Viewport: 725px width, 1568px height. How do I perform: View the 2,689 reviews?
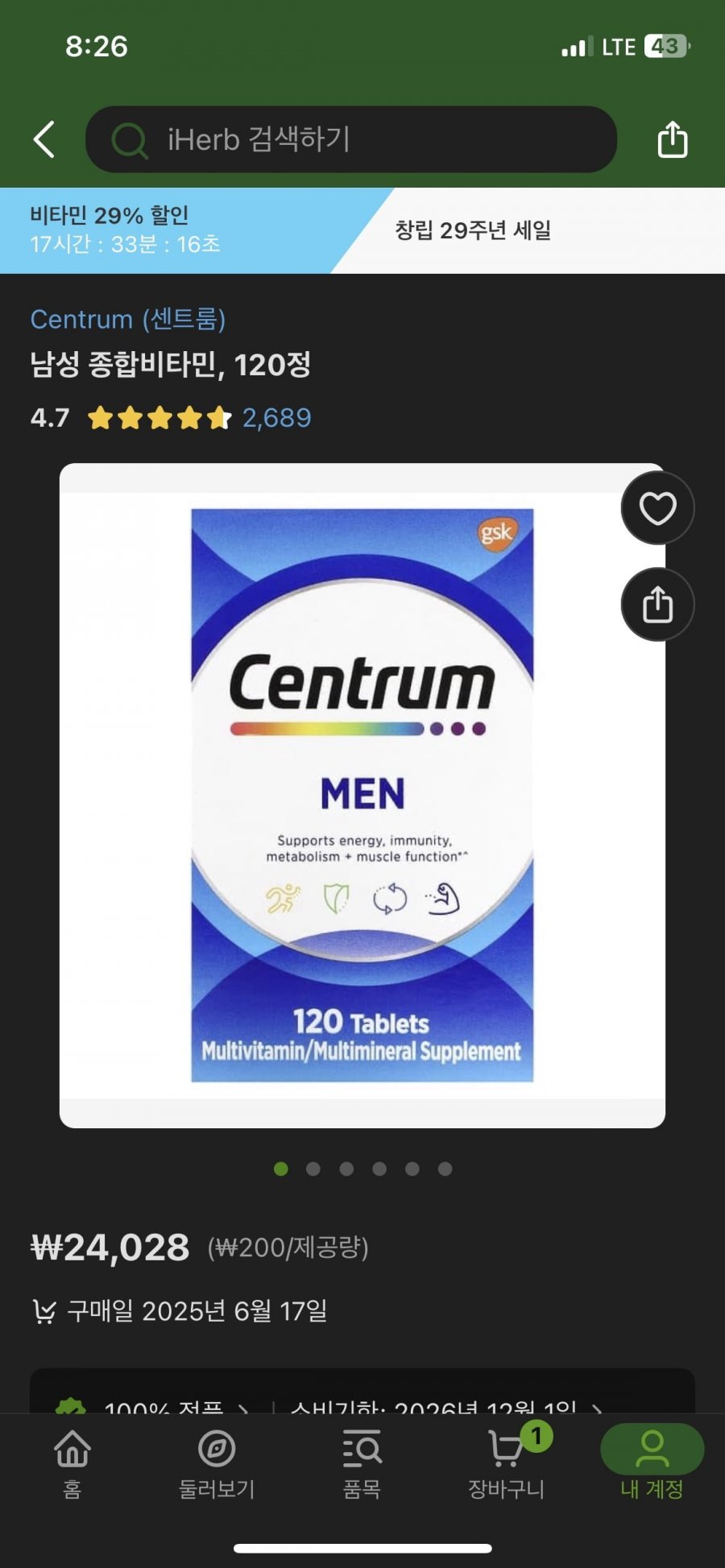(x=277, y=417)
